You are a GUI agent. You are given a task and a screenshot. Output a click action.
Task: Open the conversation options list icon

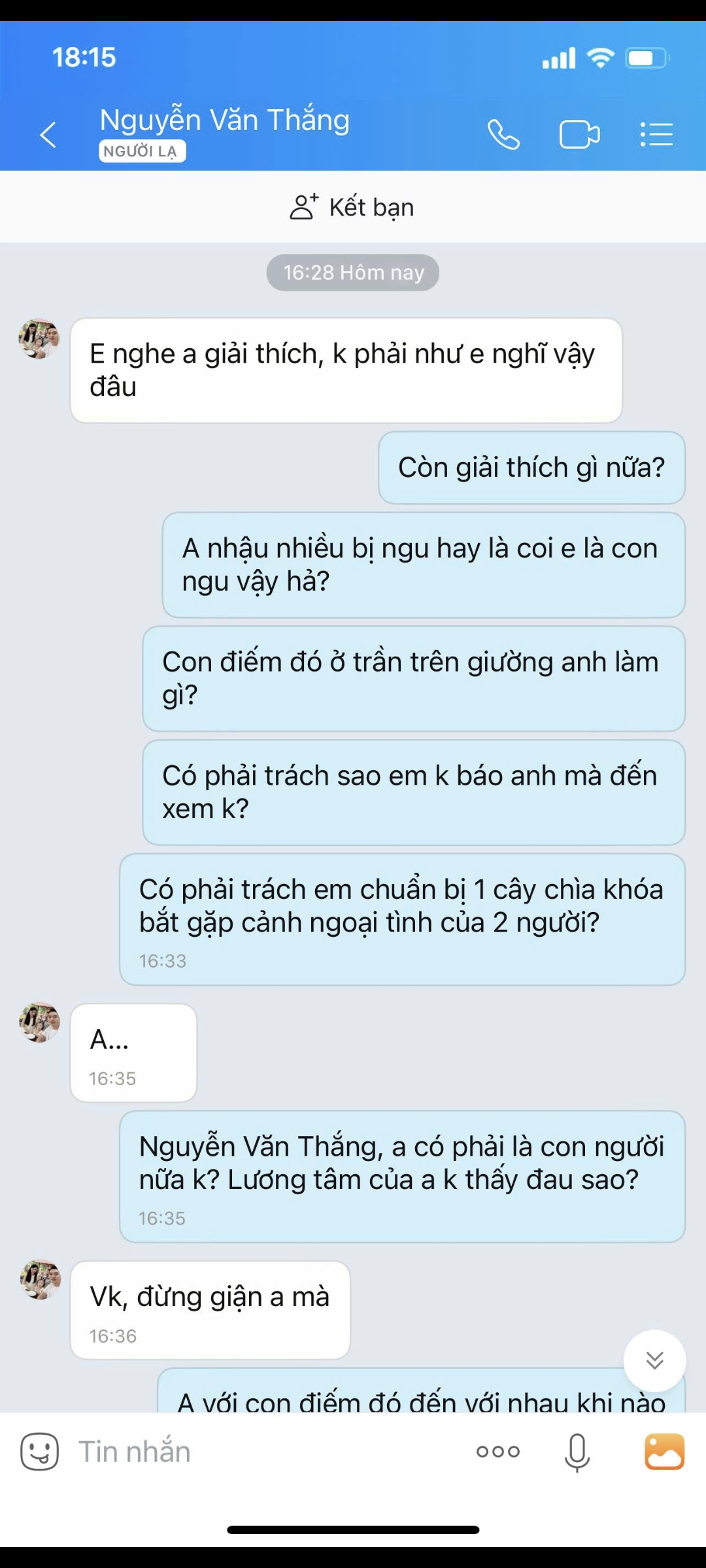tap(656, 134)
